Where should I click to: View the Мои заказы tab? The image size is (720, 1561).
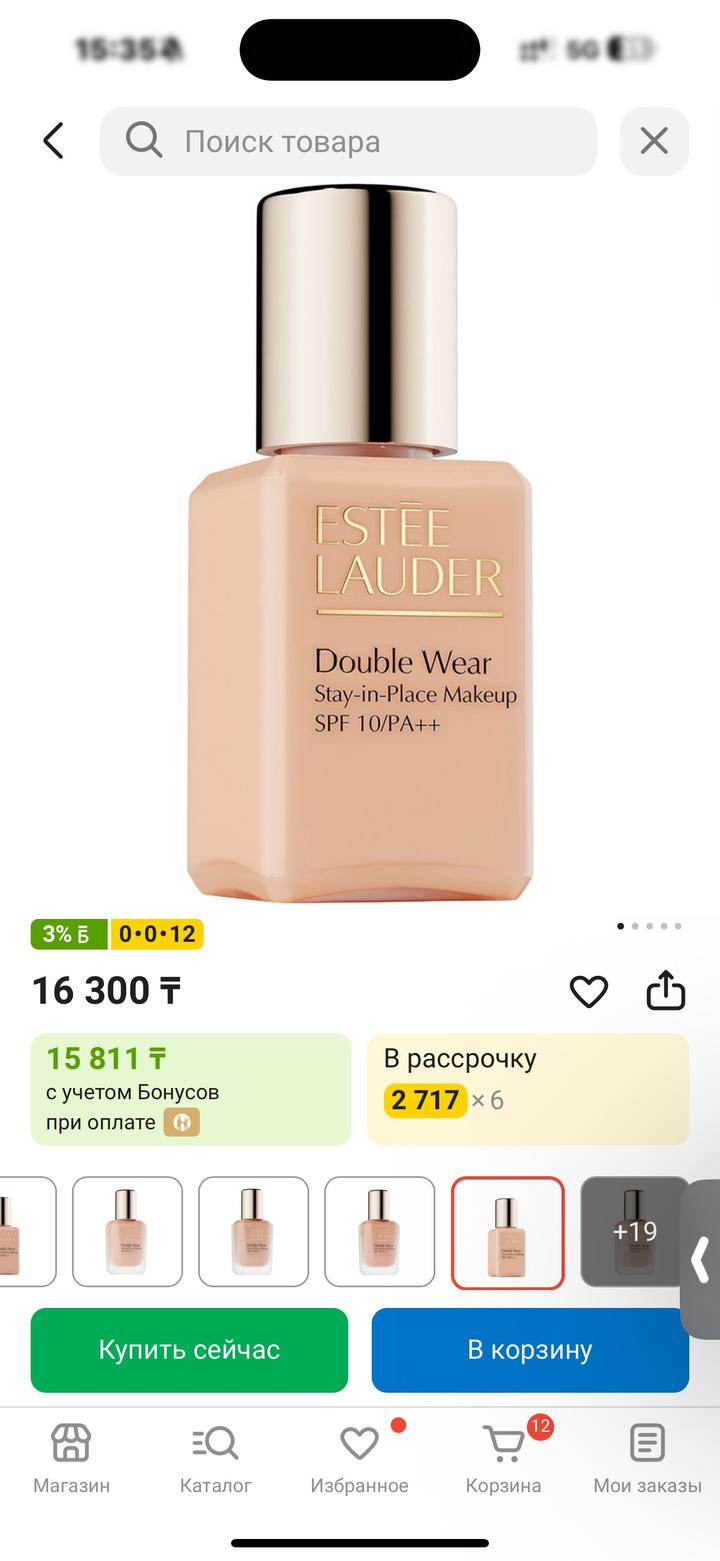pyautogui.click(x=647, y=1458)
